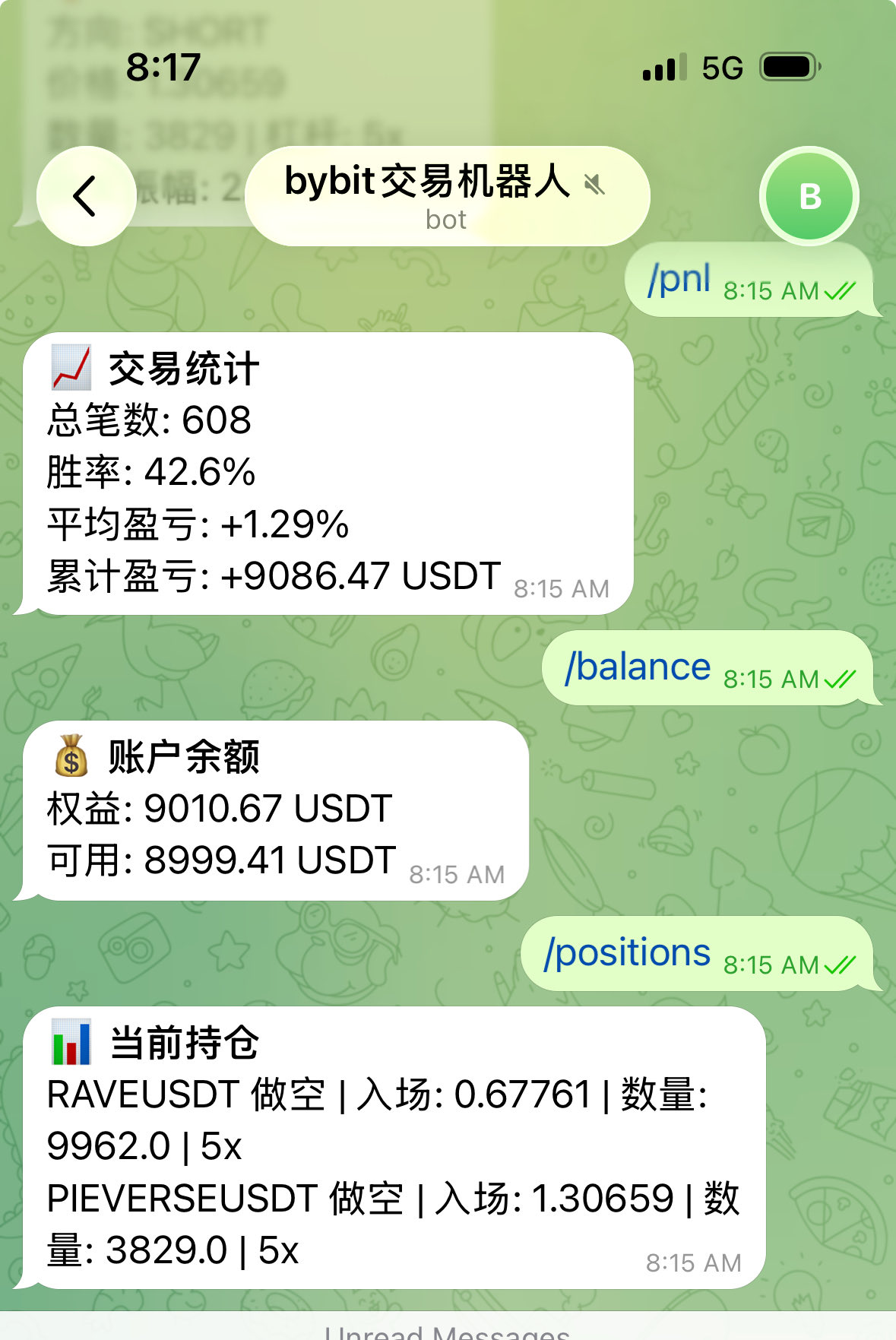The width and height of the screenshot is (896, 1340).
Task: Tap the /positions command link
Action: coord(628,953)
